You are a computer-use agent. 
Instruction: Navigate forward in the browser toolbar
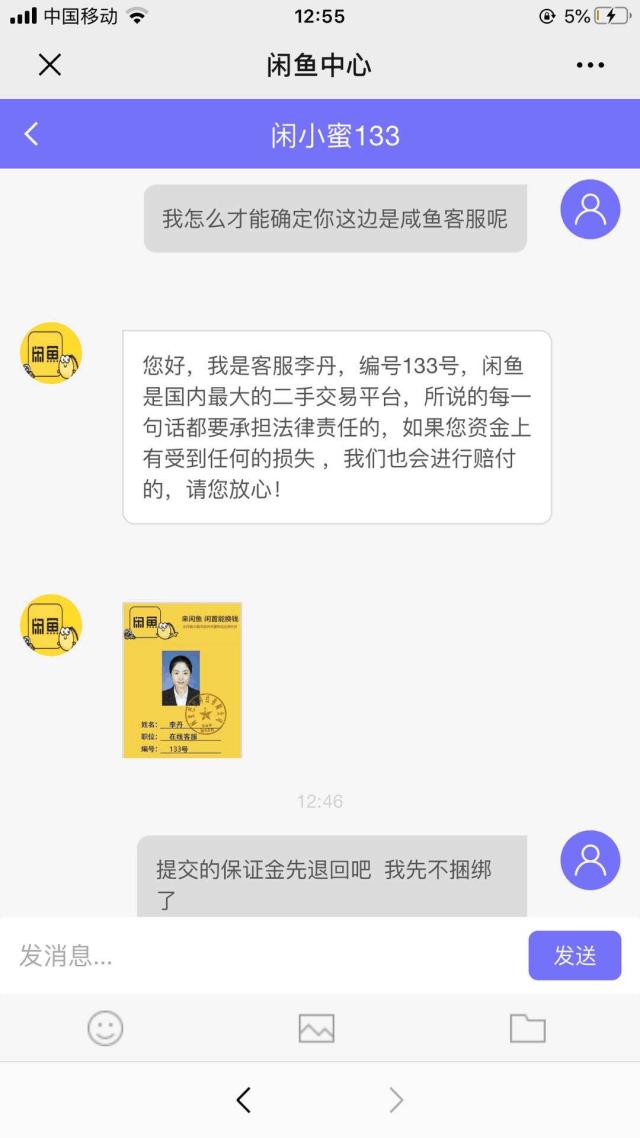[396, 1101]
